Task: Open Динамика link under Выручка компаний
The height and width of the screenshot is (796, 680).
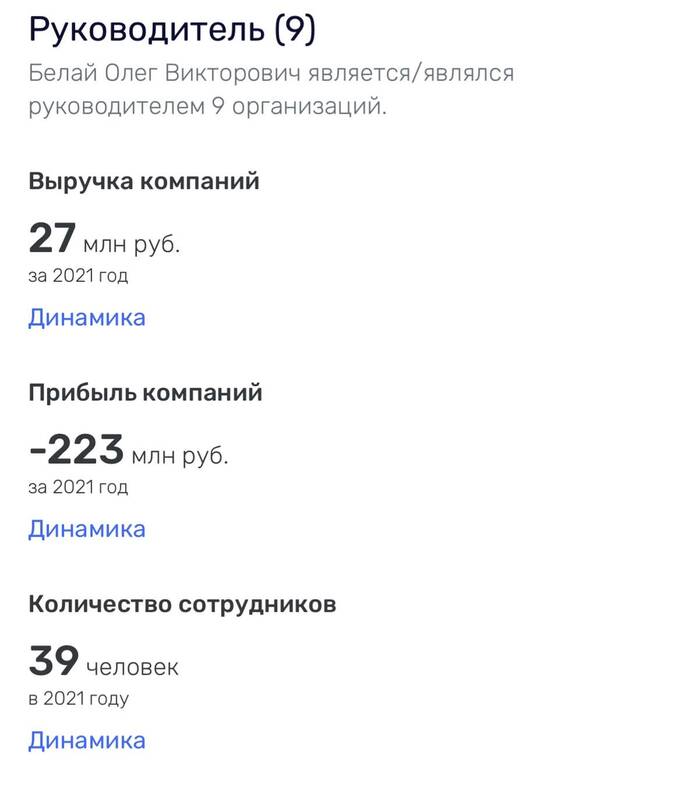Action: [87, 318]
